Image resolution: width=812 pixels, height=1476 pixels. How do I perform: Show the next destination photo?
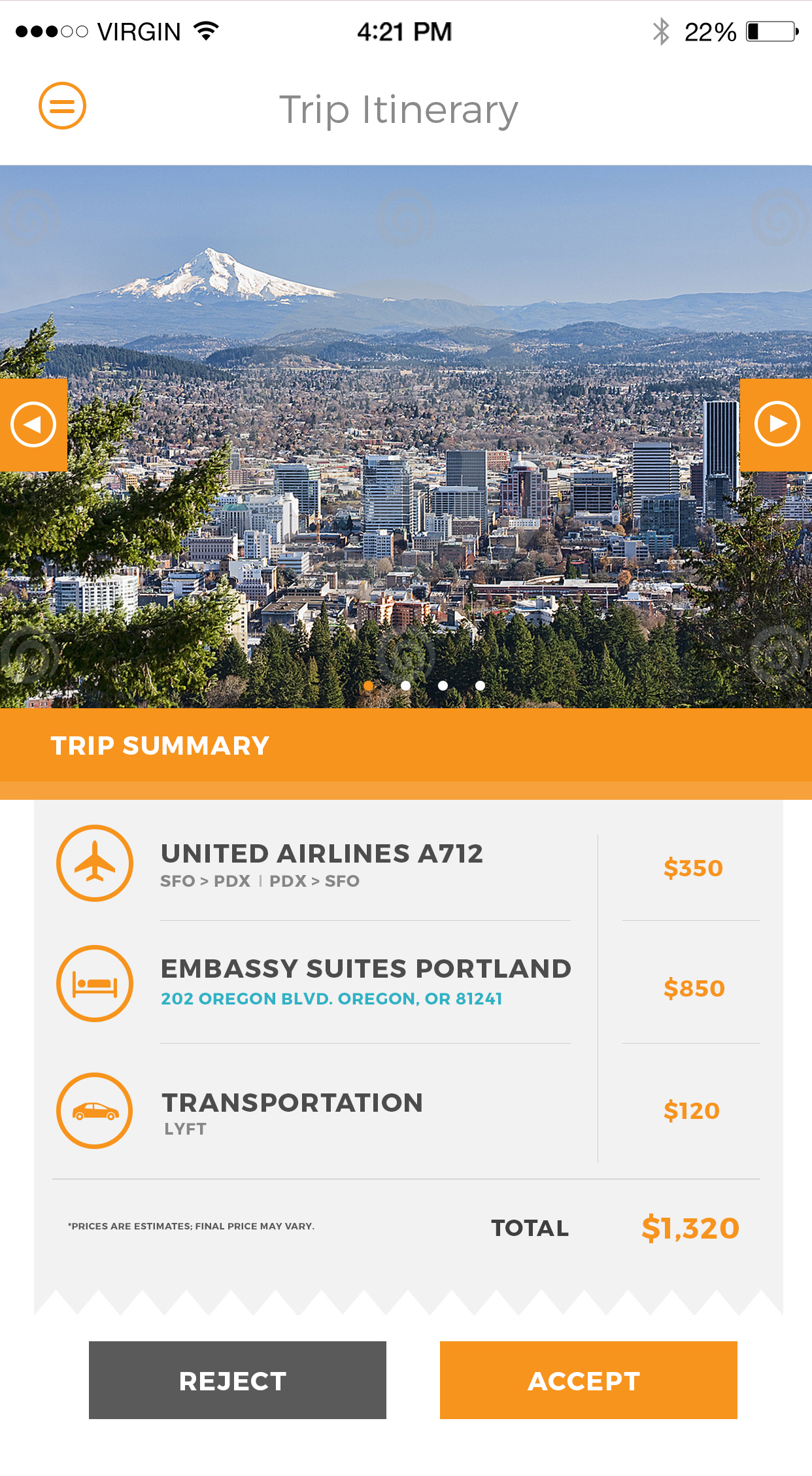(x=777, y=424)
